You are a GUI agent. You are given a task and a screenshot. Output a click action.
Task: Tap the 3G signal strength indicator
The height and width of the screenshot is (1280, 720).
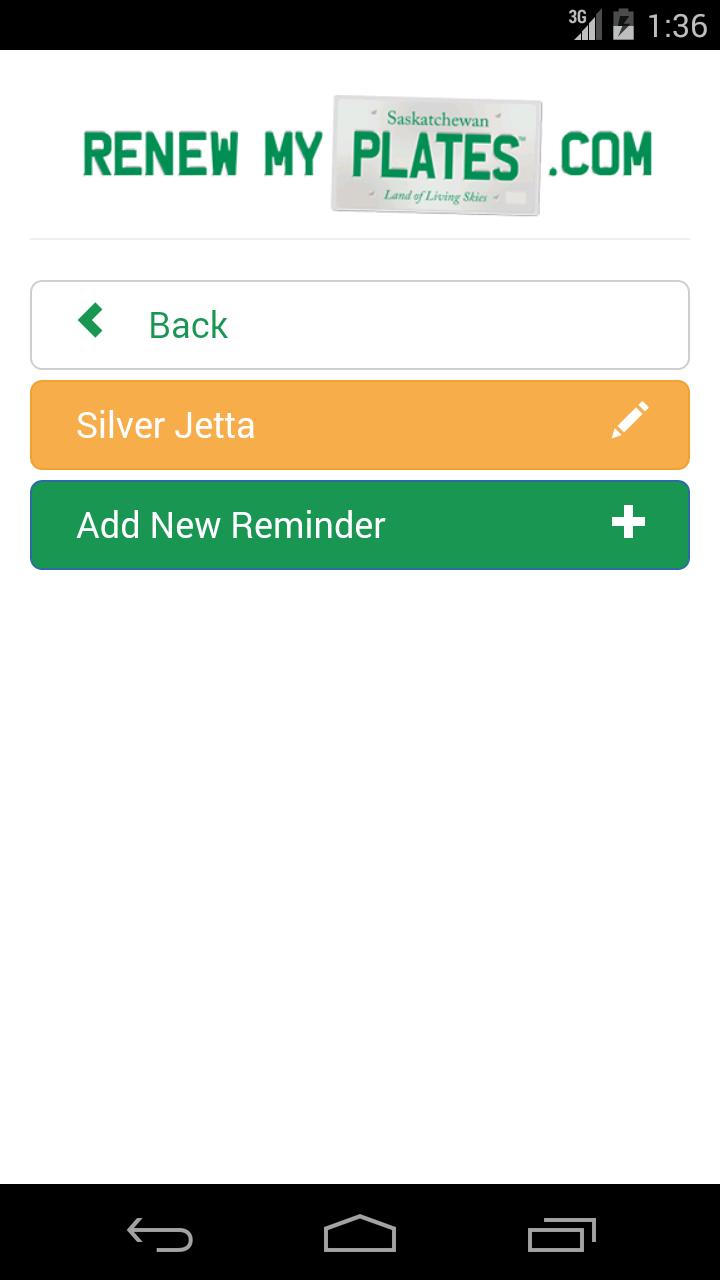pos(583,27)
